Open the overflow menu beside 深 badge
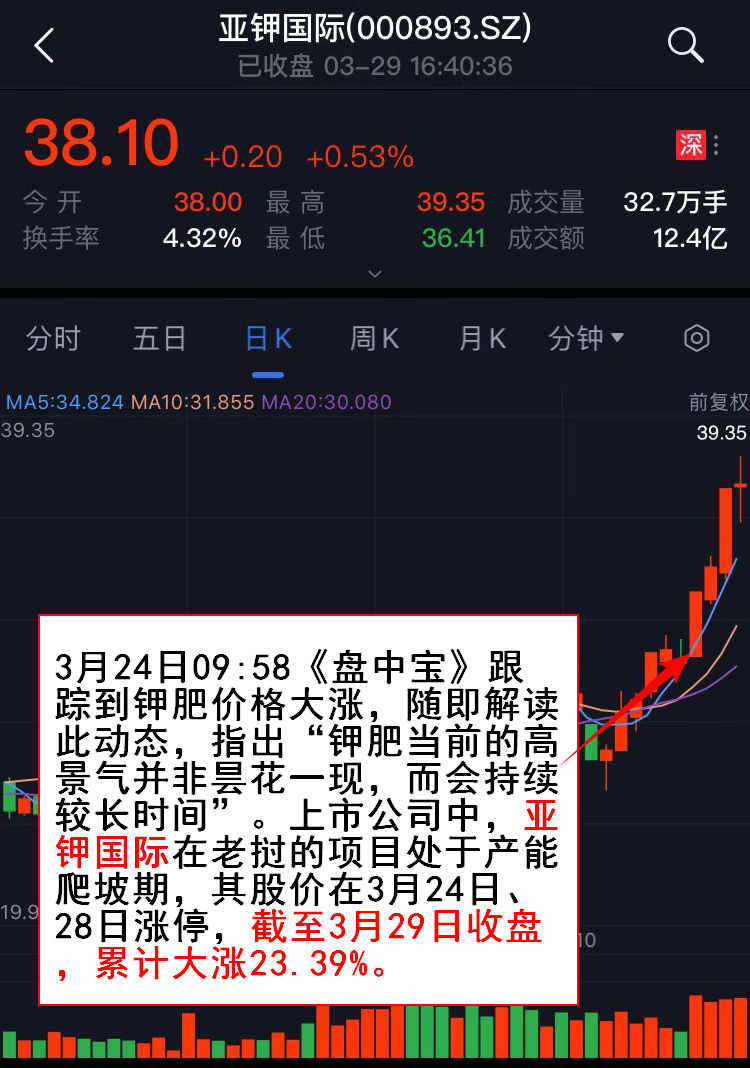Image resolution: width=750 pixels, height=1068 pixels. (716, 145)
